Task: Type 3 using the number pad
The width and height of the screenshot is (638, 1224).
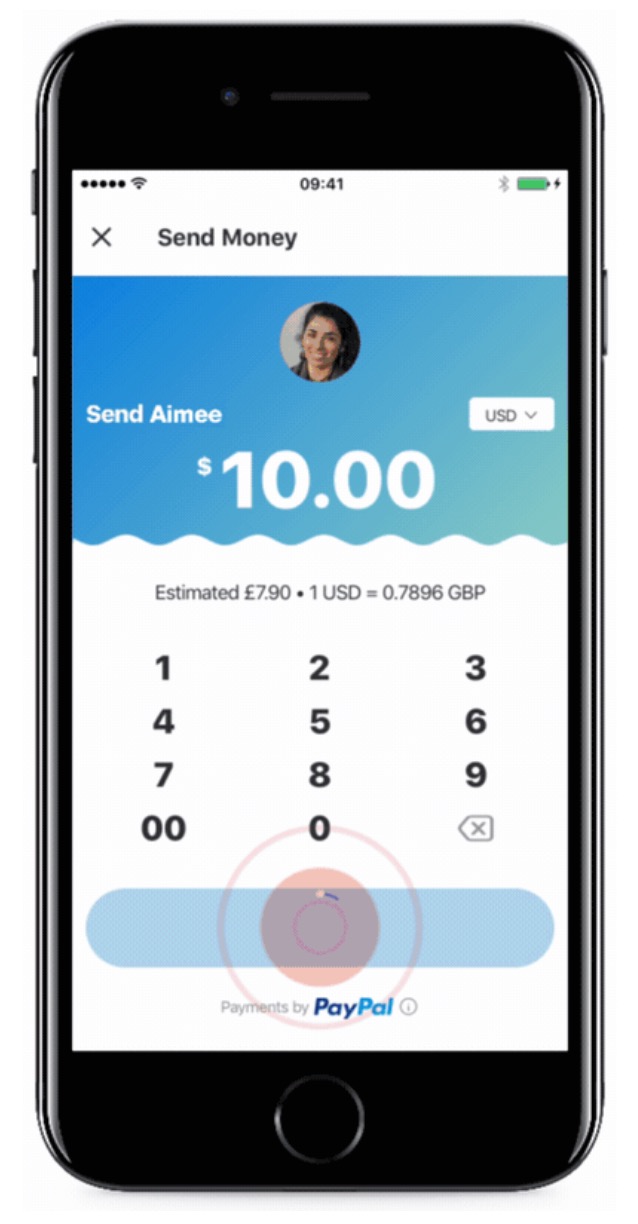Action: (x=475, y=668)
